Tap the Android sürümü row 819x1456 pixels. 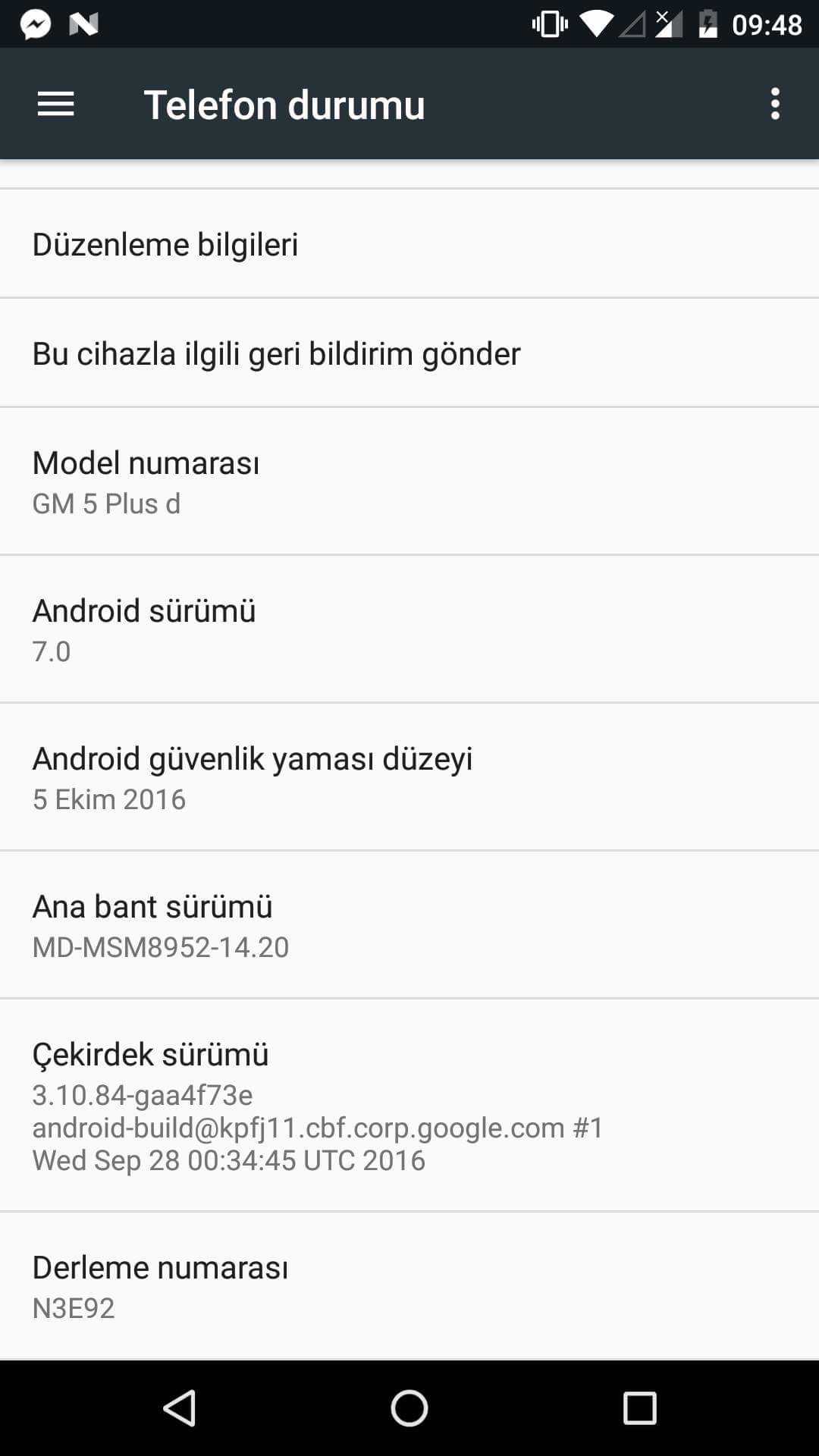point(409,629)
